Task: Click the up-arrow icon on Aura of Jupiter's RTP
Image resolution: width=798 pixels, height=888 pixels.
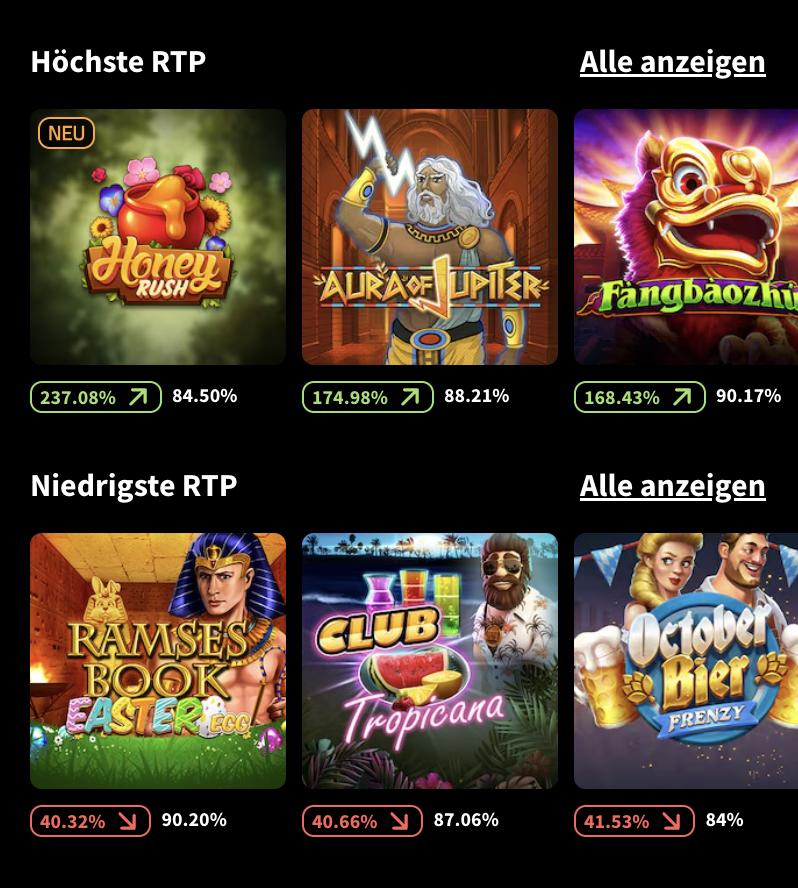Action: coord(411,396)
